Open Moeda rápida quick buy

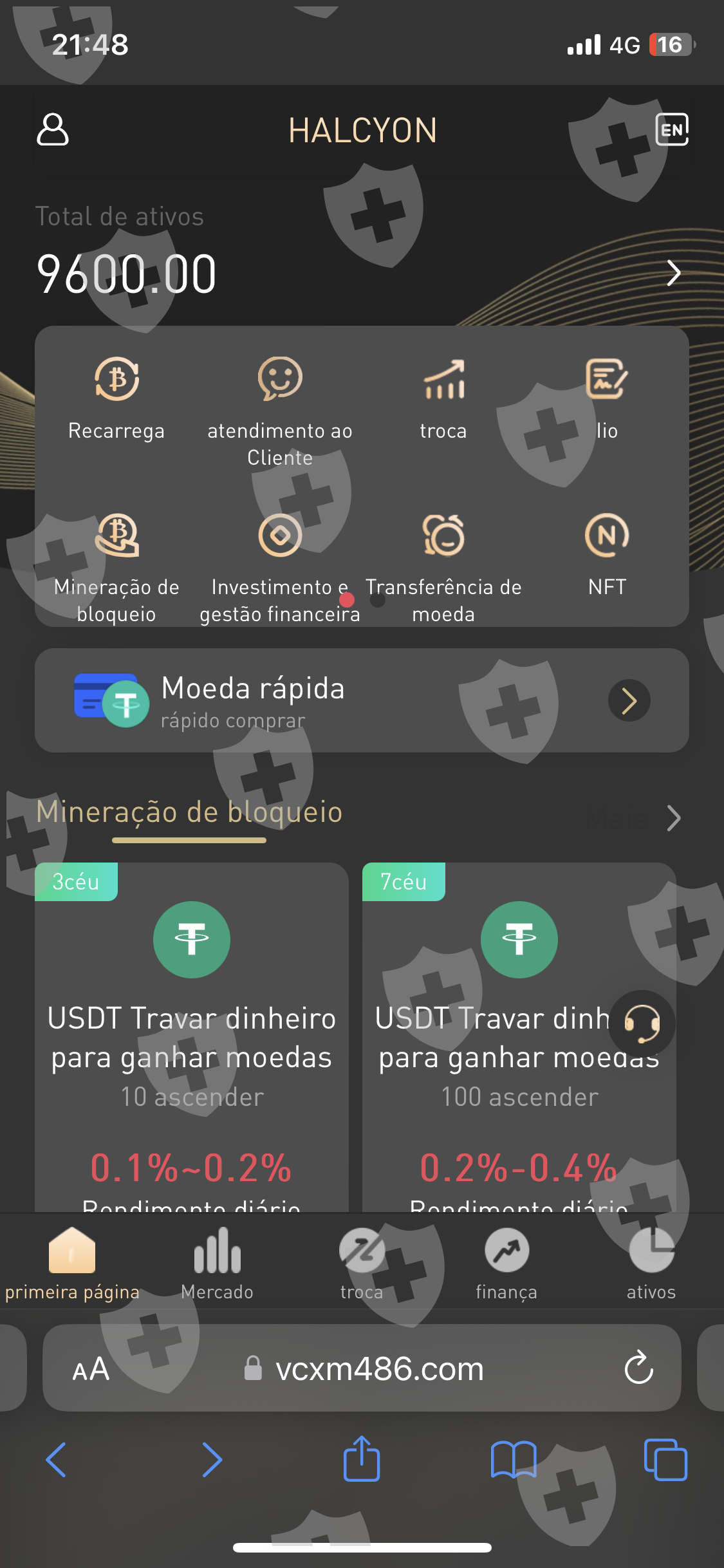point(362,700)
